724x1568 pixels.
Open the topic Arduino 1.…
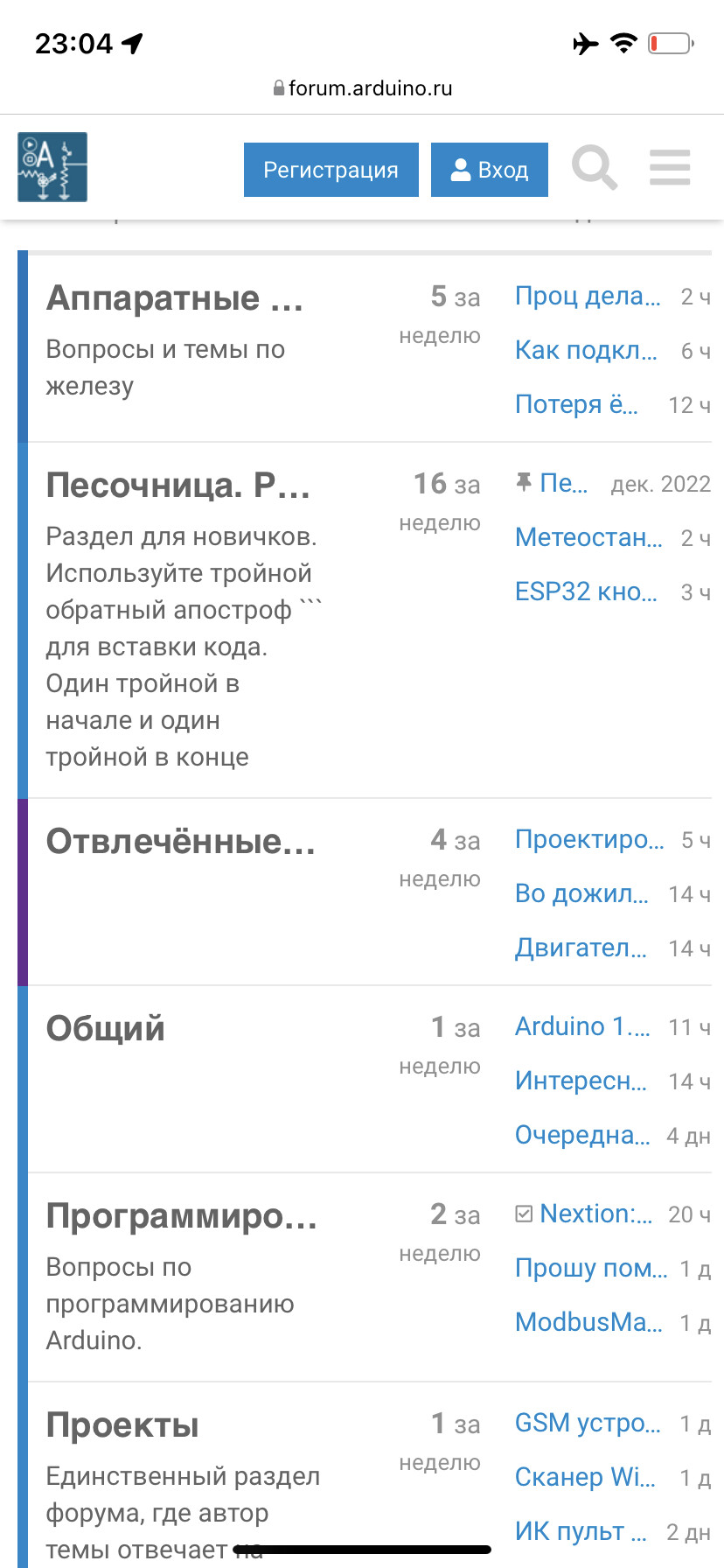pyautogui.click(x=582, y=1026)
